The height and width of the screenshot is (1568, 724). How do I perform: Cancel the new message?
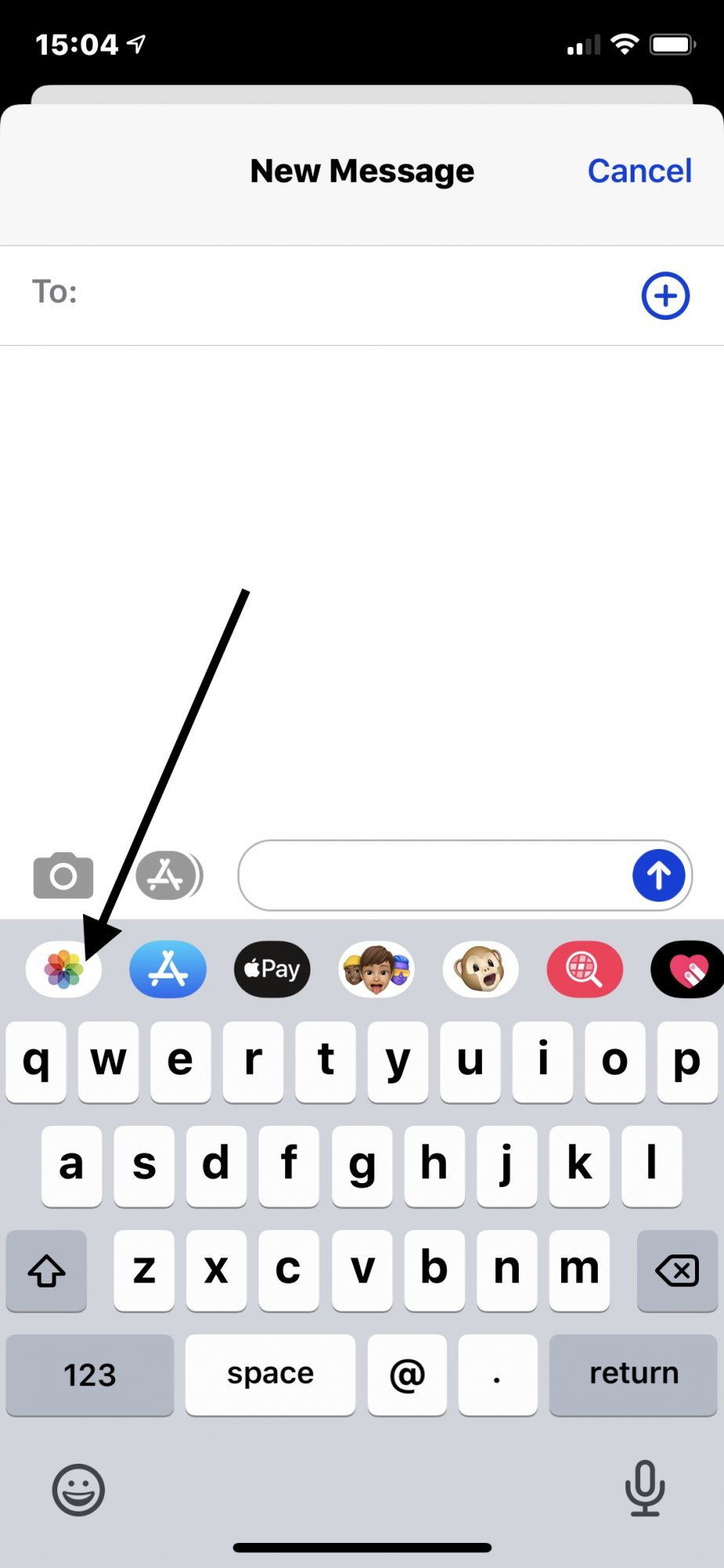[639, 171]
